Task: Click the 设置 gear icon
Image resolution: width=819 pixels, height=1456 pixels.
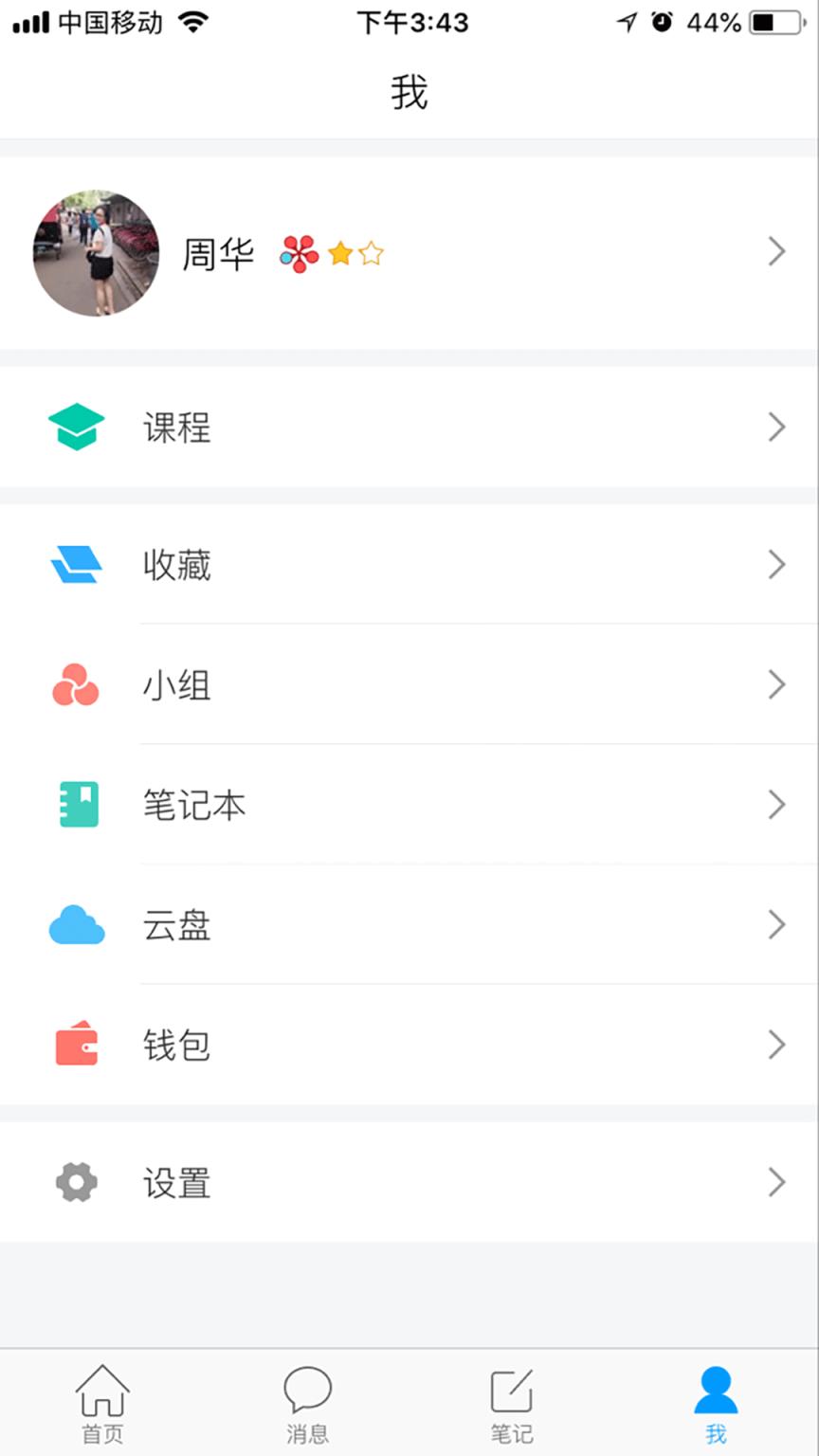Action: pos(76,1182)
